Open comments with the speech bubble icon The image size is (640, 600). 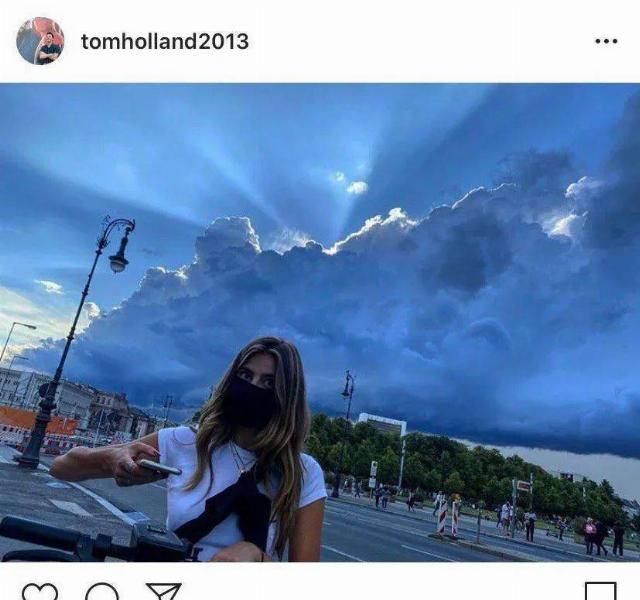coord(101,592)
